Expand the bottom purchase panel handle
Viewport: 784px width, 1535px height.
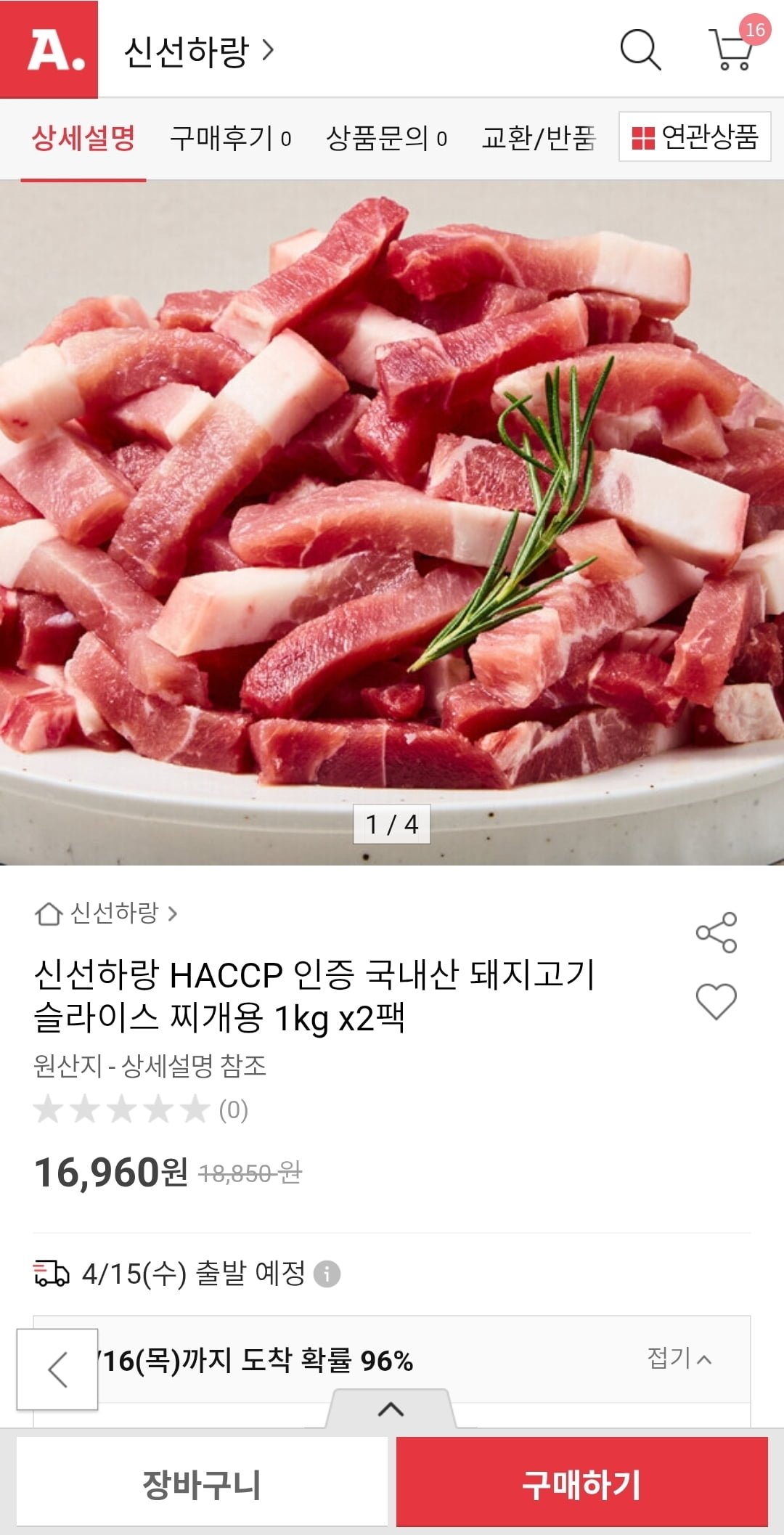pyautogui.click(x=391, y=1409)
